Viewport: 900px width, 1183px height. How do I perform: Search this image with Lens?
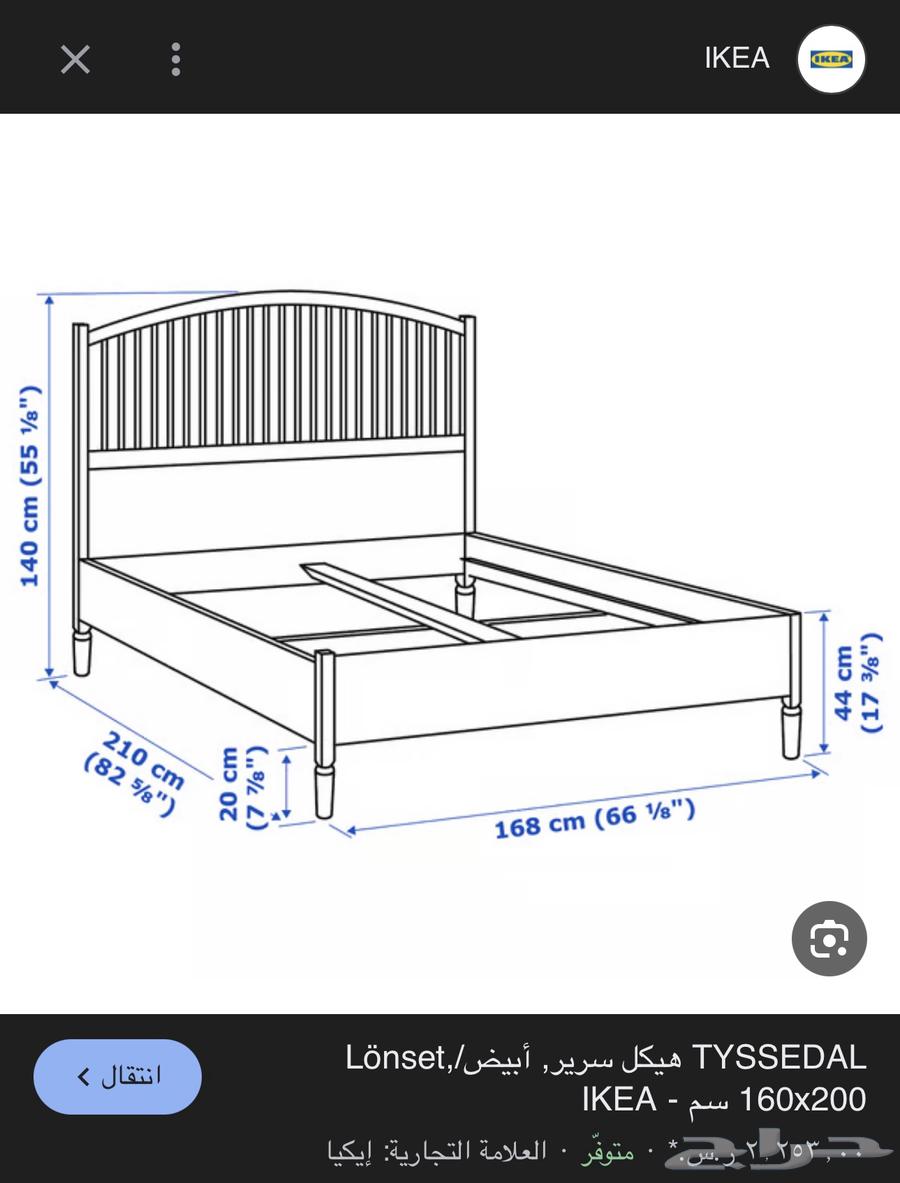click(829, 939)
